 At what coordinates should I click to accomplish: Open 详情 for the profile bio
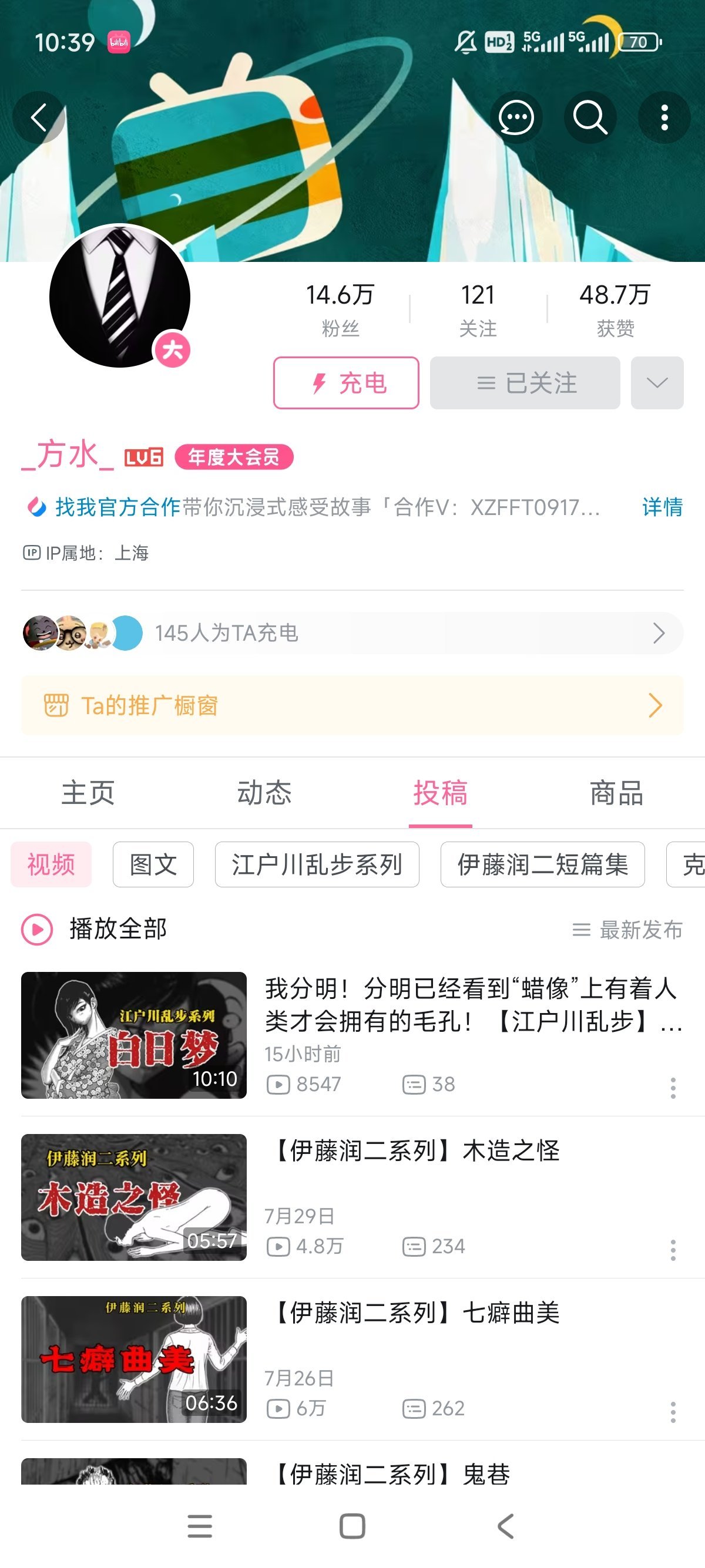pyautogui.click(x=662, y=506)
